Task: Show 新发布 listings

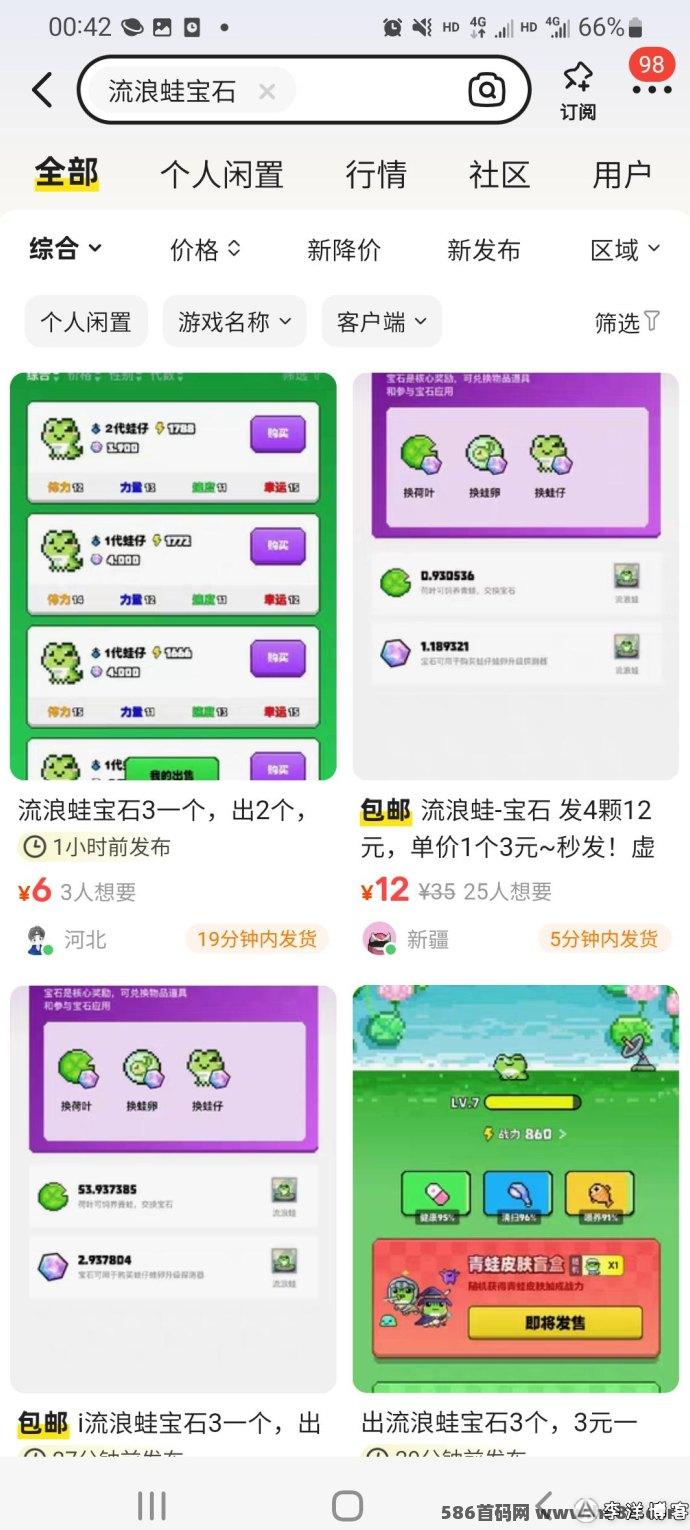Action: tap(484, 249)
